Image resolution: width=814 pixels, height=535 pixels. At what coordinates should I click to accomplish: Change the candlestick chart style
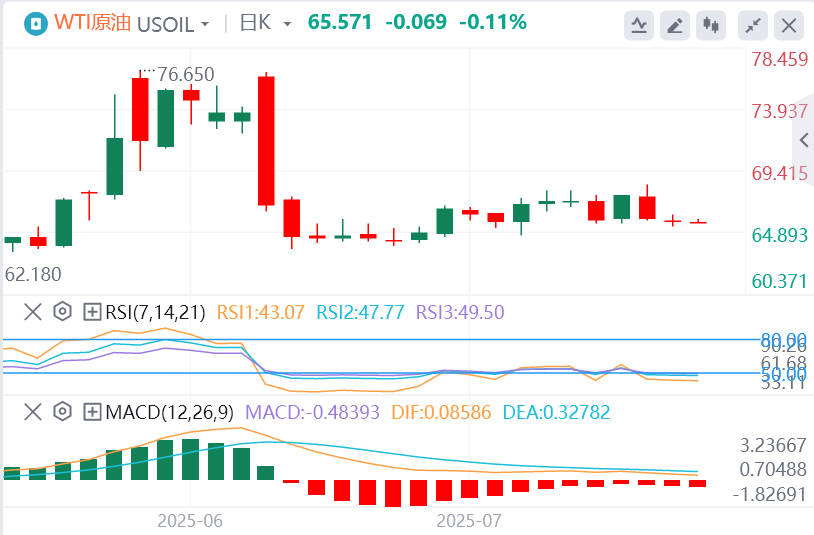coord(712,25)
